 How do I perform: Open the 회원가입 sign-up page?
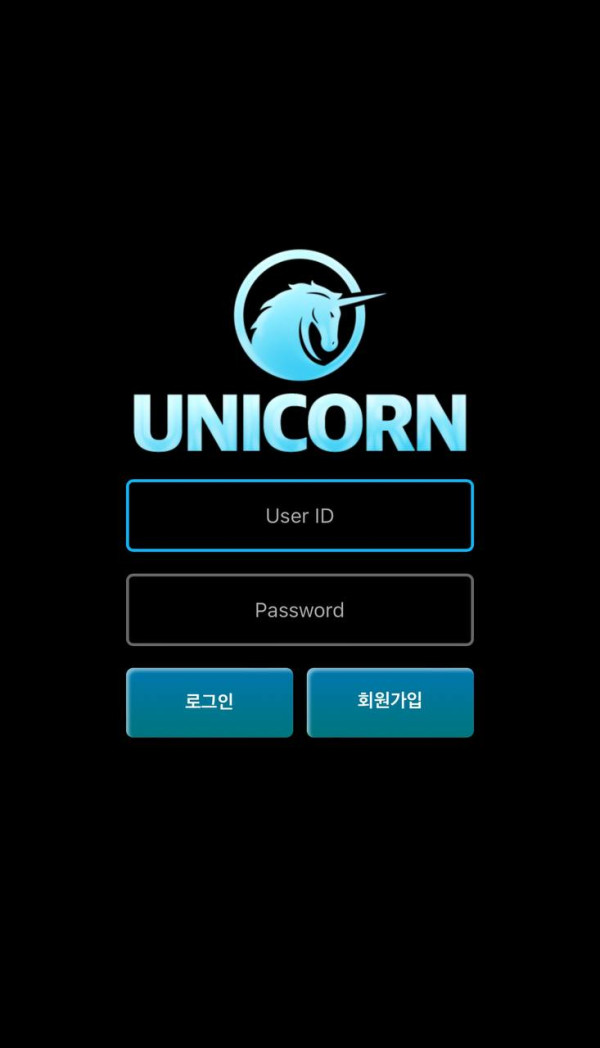(x=389, y=702)
